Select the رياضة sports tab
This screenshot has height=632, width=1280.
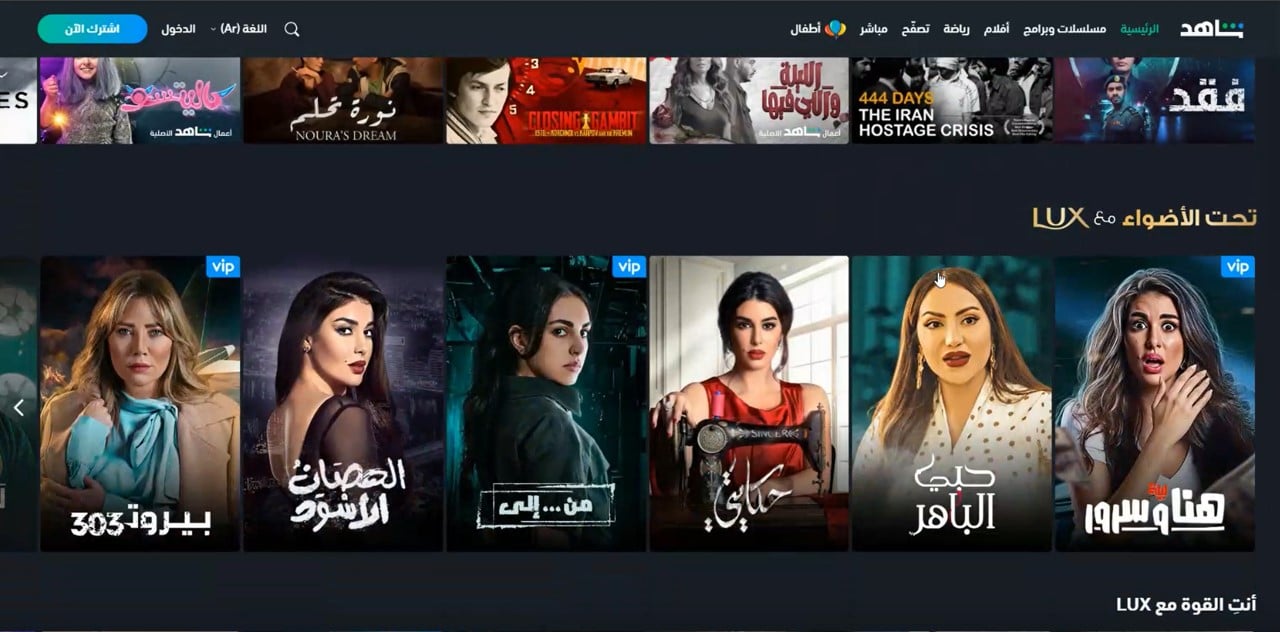(x=957, y=29)
